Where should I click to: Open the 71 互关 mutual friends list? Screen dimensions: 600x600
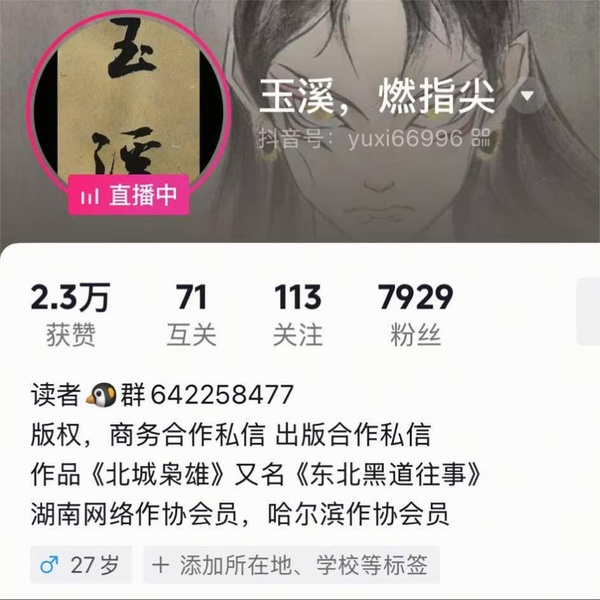pyautogui.click(x=191, y=315)
